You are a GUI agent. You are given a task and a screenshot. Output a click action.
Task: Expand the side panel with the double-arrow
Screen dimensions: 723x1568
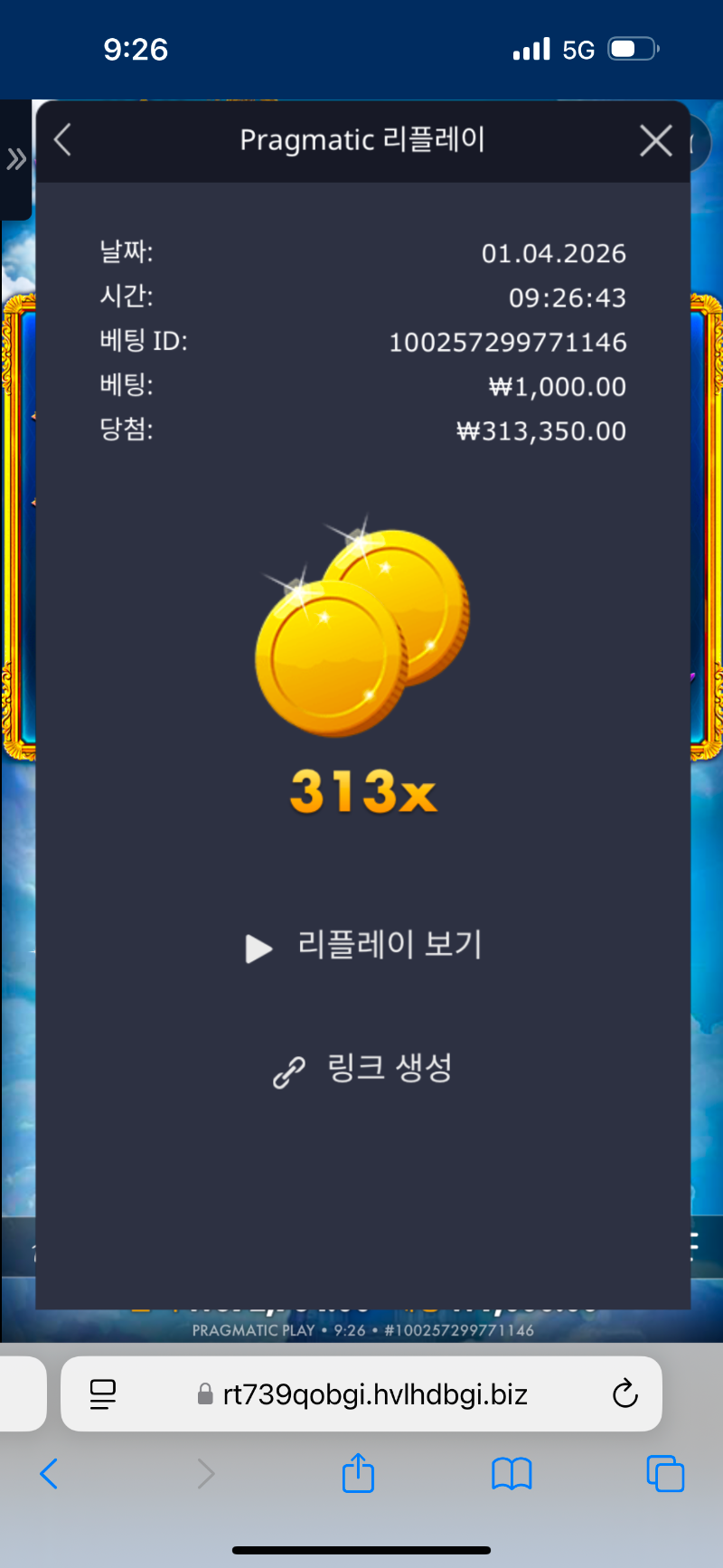point(16,160)
